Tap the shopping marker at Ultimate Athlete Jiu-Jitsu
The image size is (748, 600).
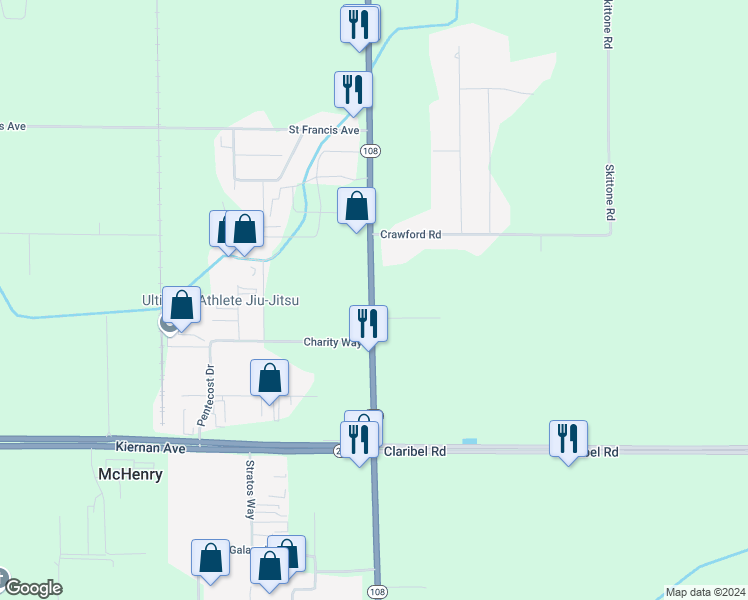click(181, 305)
